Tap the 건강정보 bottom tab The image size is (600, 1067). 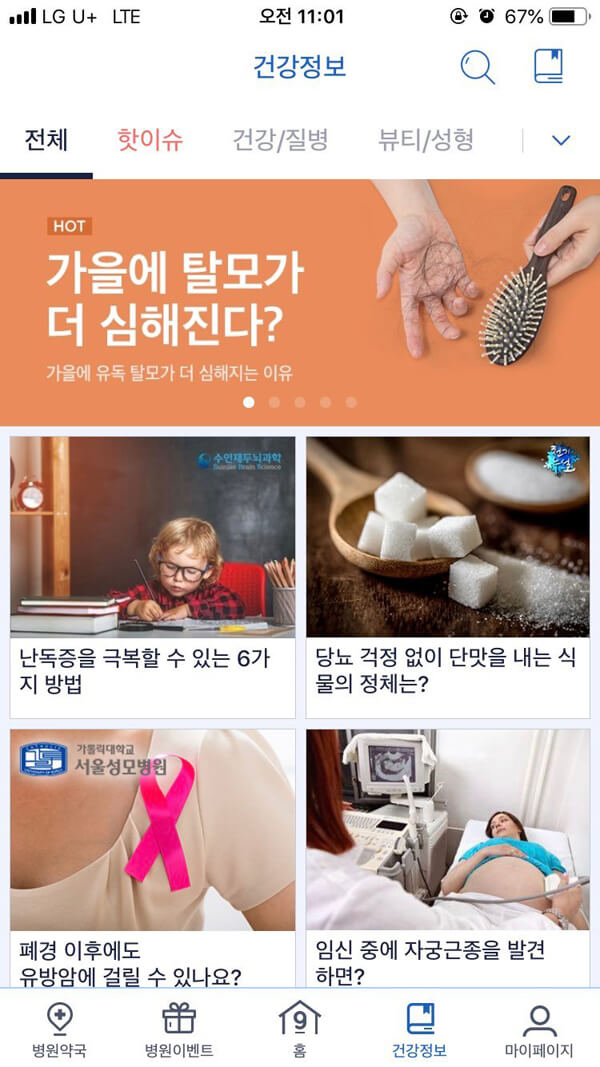419,1030
